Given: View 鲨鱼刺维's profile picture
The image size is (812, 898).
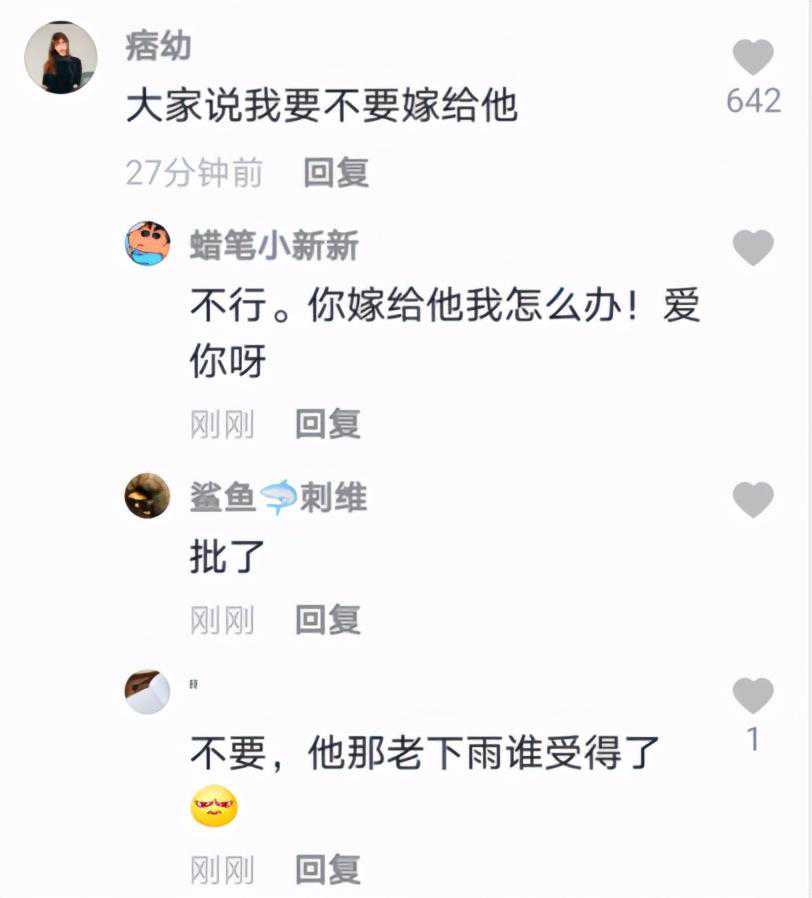Looking at the screenshot, I should pyautogui.click(x=147, y=495).
